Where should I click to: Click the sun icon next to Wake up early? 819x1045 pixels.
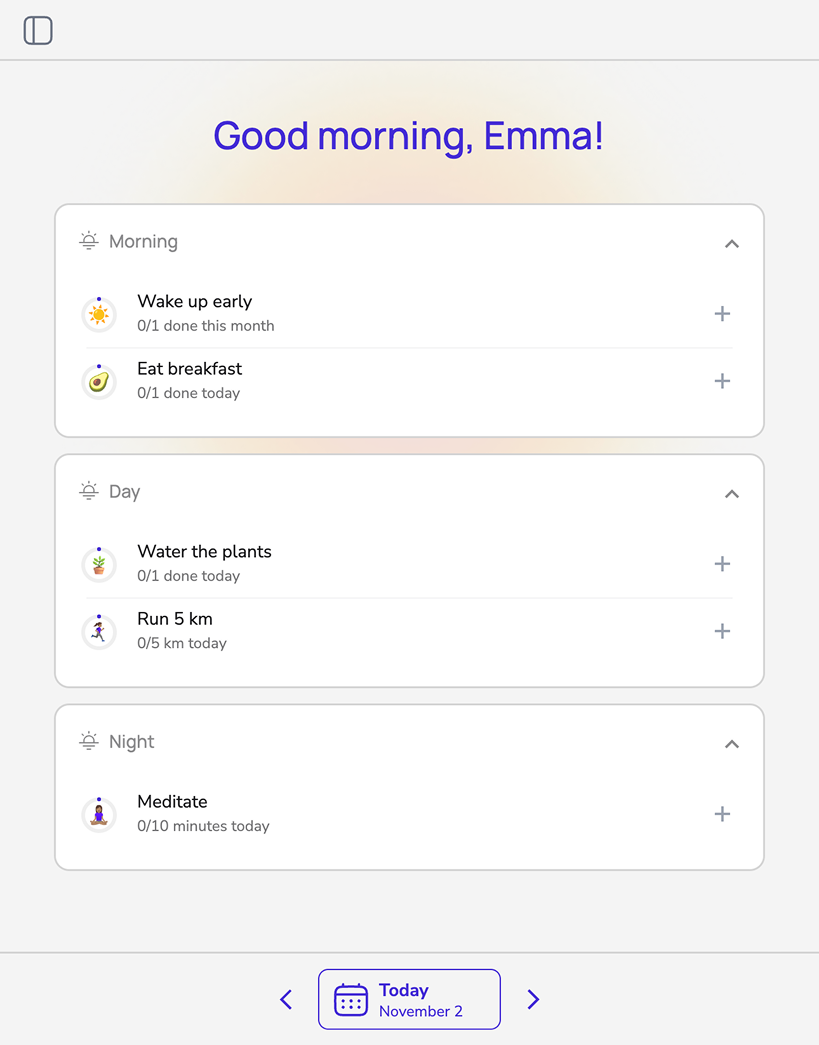point(98,313)
